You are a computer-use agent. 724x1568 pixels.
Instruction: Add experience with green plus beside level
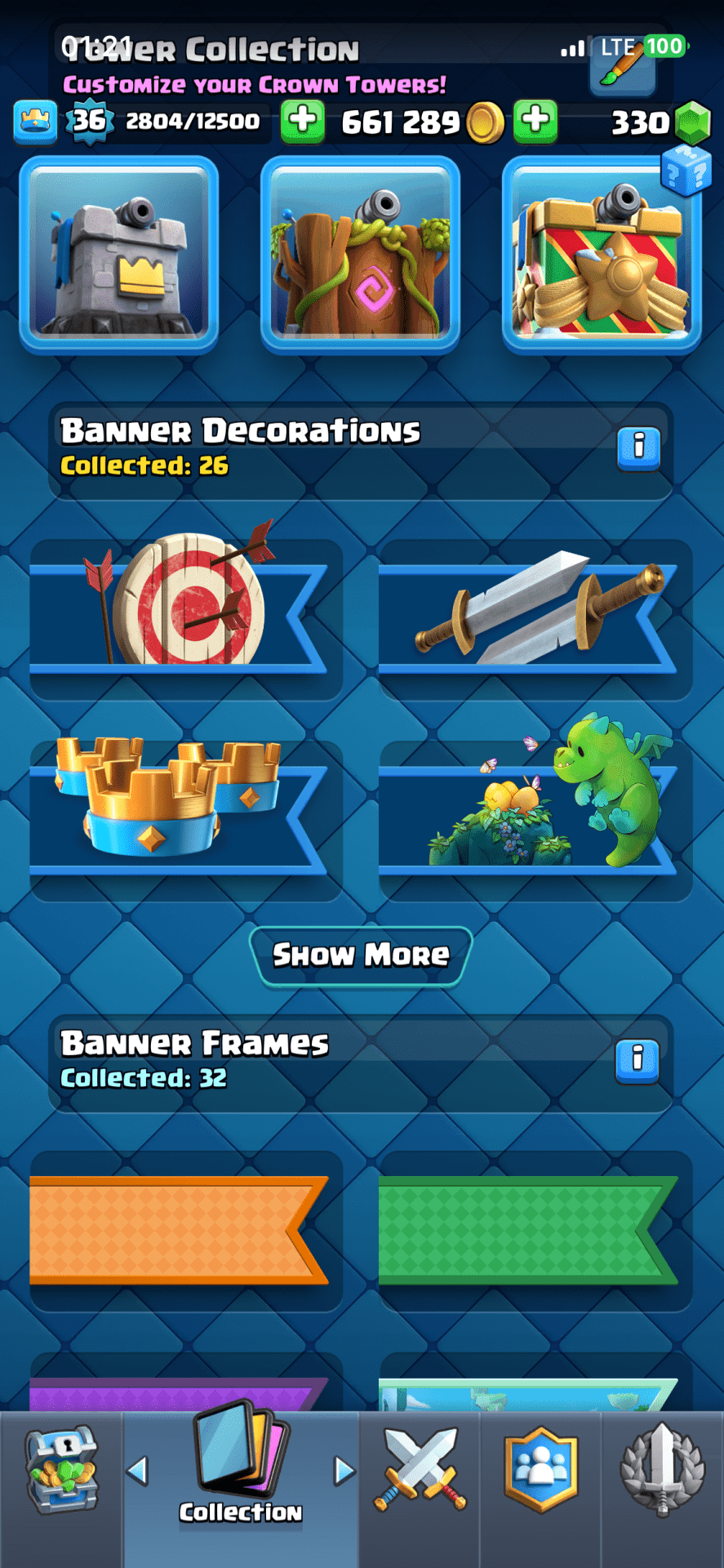(303, 122)
